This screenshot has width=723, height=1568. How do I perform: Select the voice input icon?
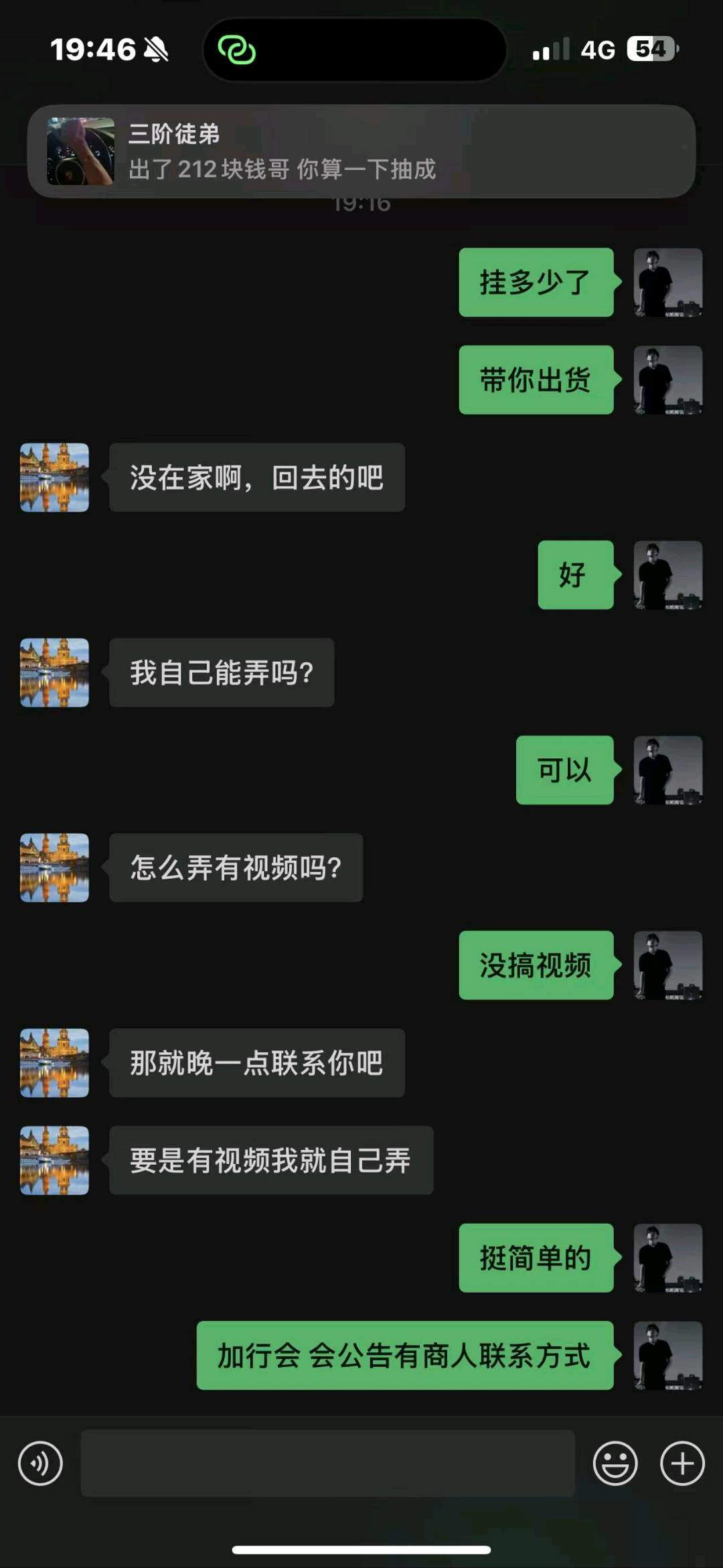40,1463
